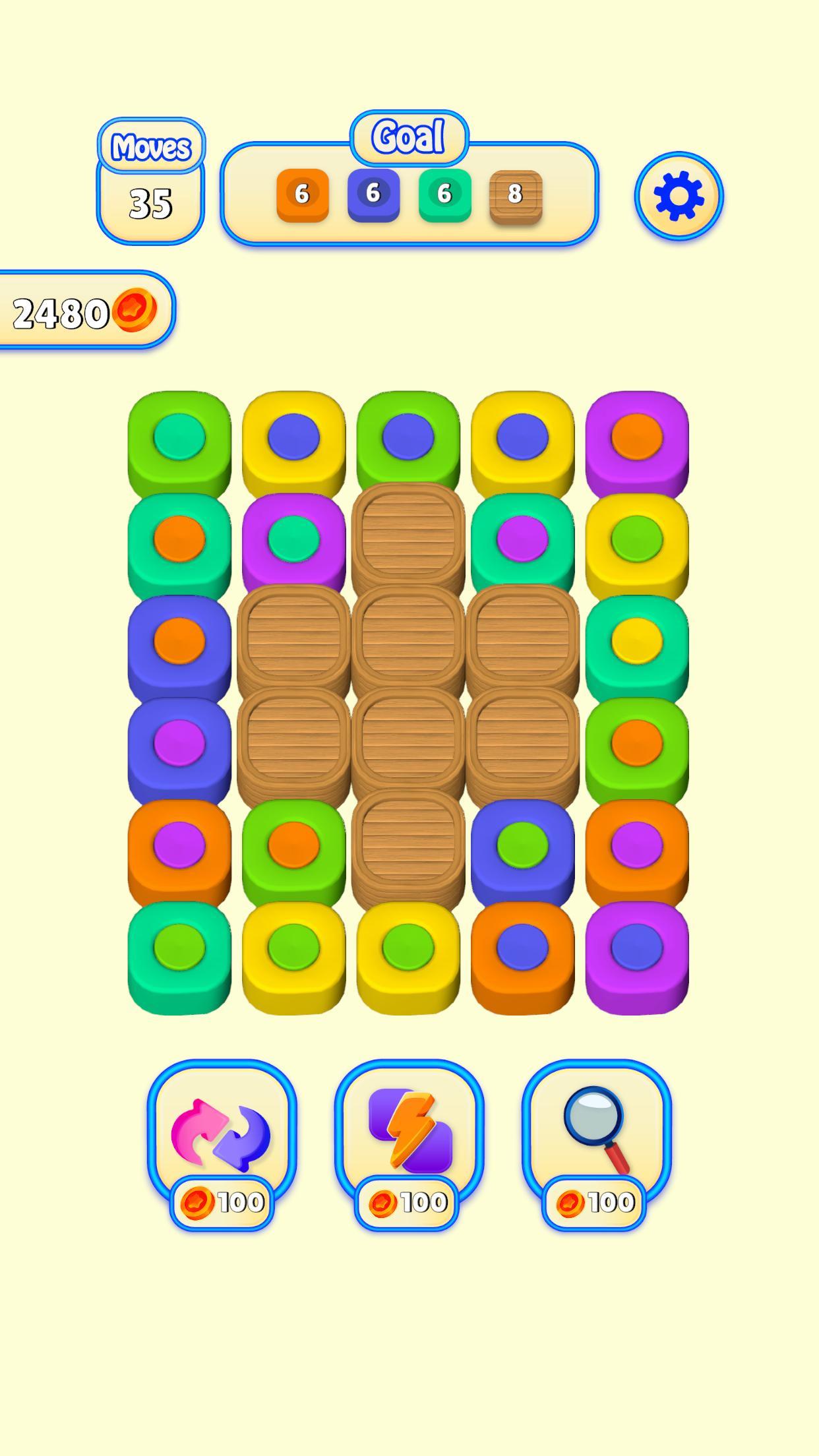Open the settings gear
819x1456 pixels.
[x=679, y=196]
